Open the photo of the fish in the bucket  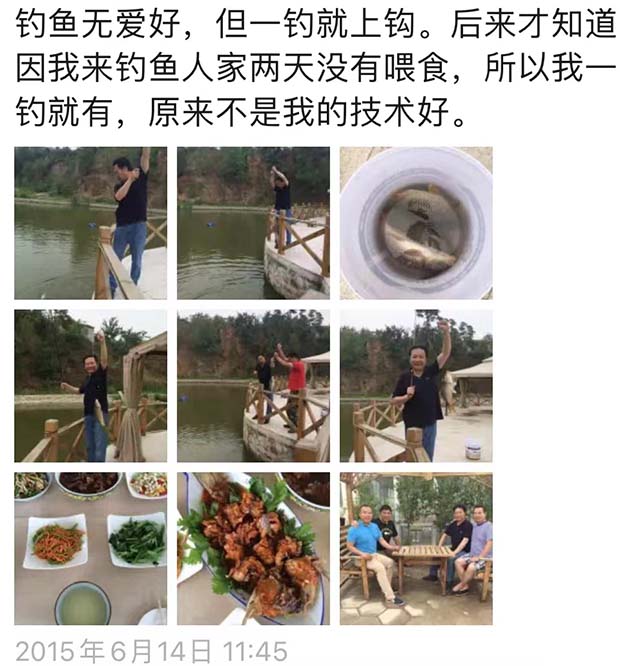[416, 223]
